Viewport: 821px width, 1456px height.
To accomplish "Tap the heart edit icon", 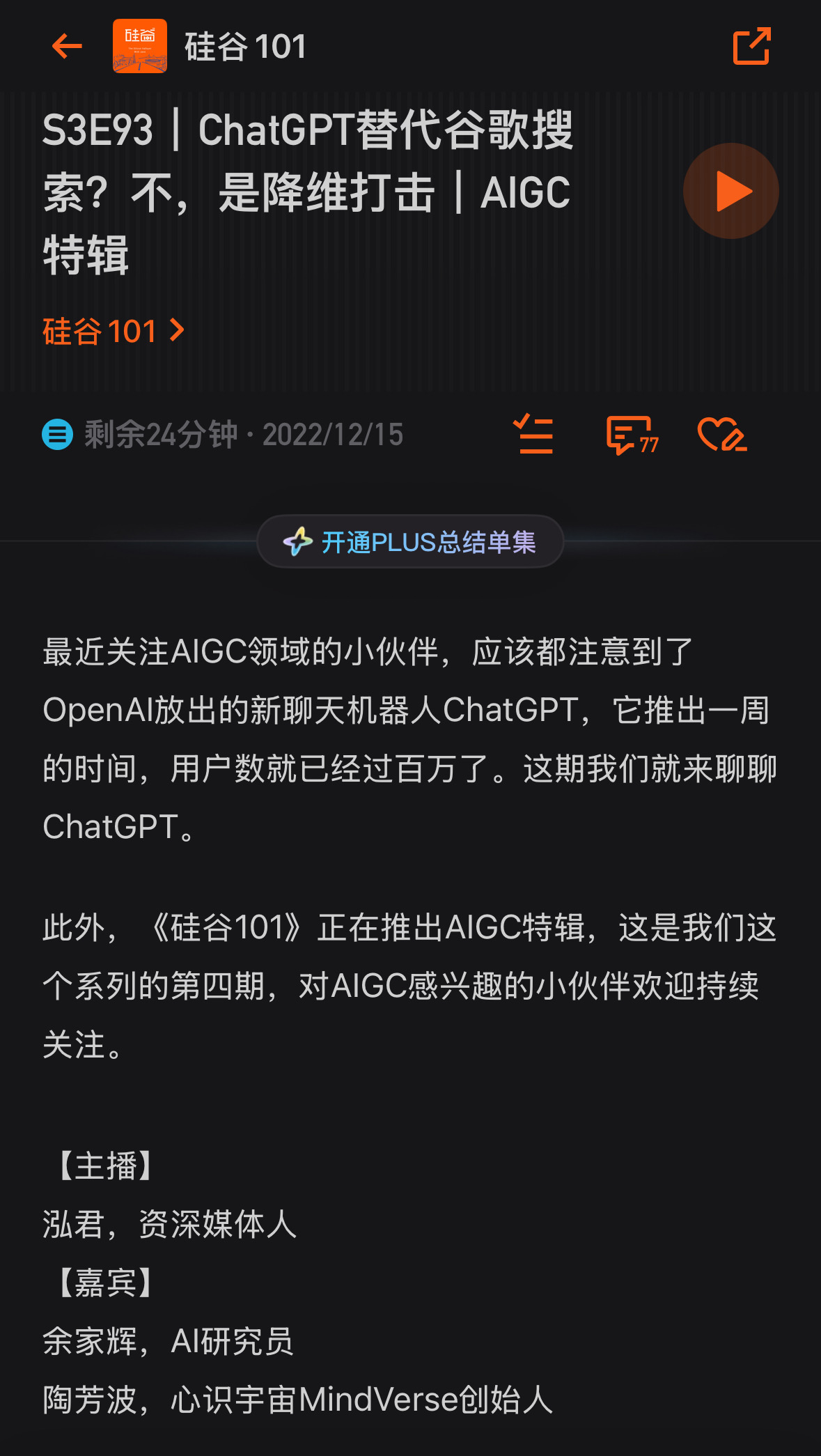I will click(x=722, y=435).
